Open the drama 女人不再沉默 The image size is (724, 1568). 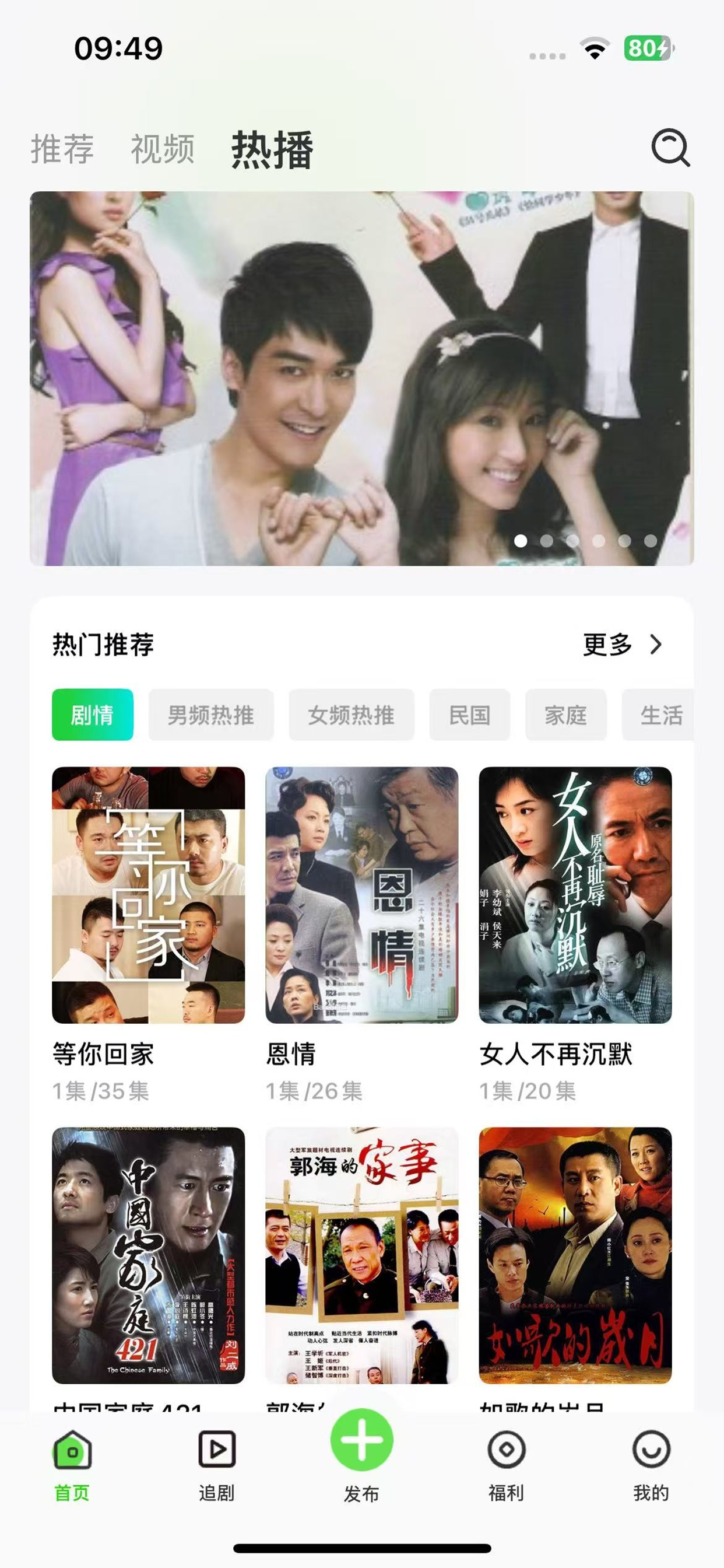[575, 895]
